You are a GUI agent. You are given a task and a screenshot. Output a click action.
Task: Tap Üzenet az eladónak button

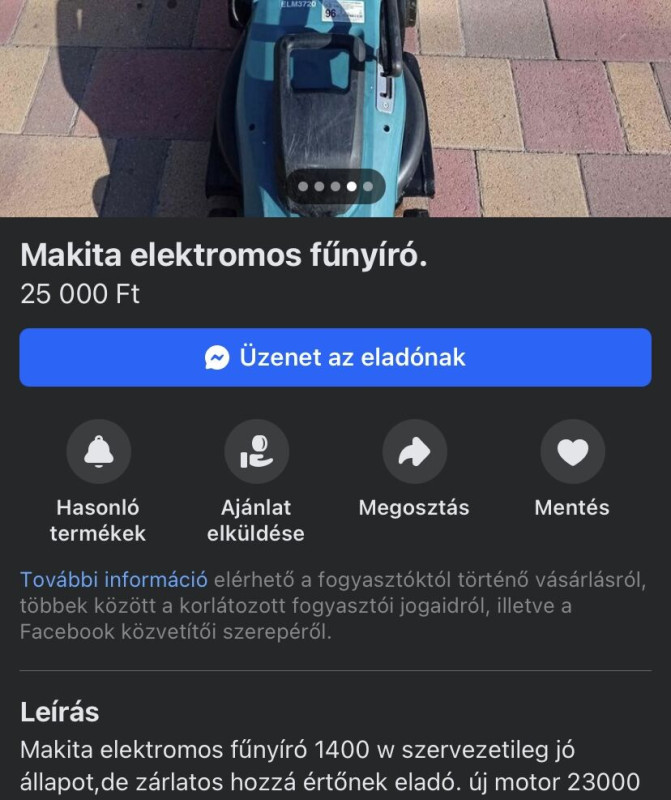335,357
